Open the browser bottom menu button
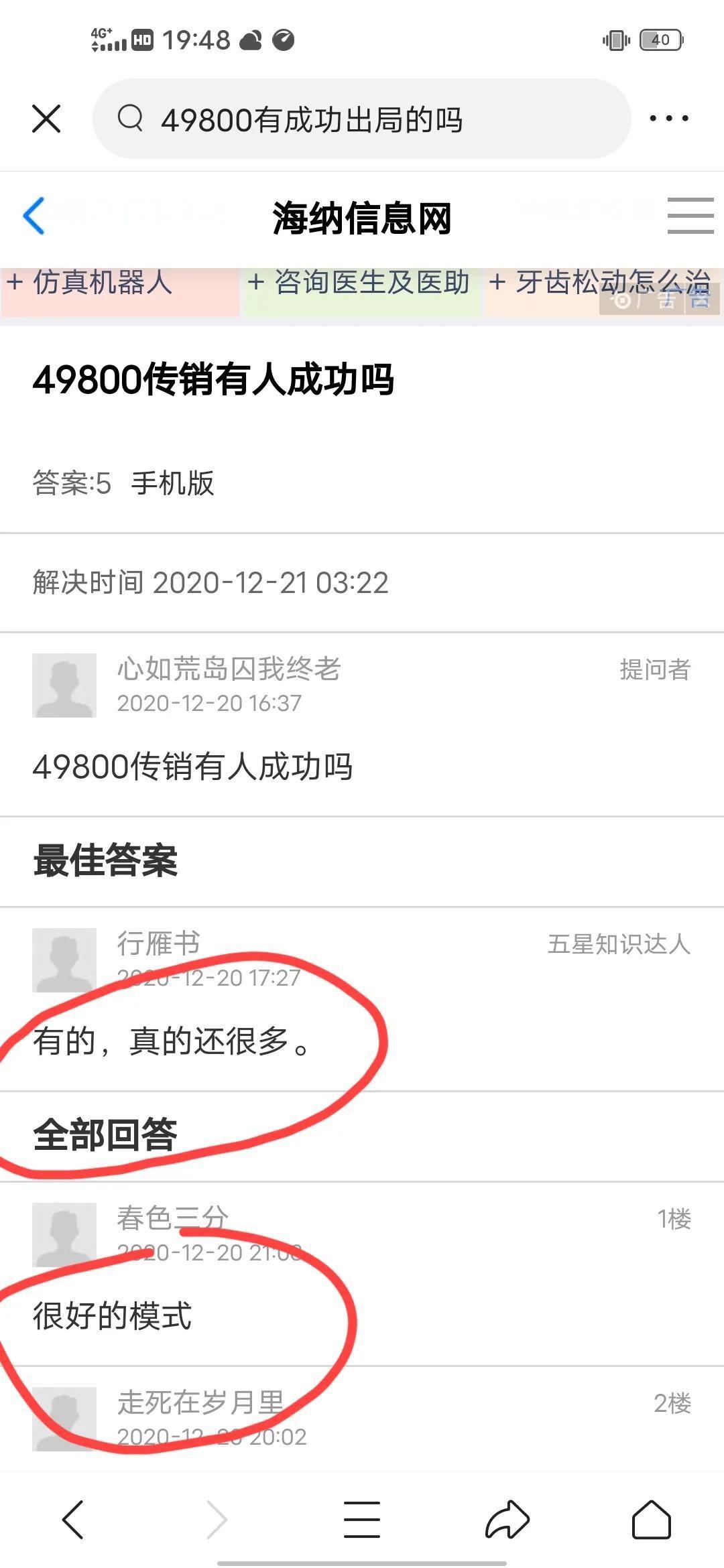Image resolution: width=724 pixels, height=1568 pixels. [x=362, y=1519]
